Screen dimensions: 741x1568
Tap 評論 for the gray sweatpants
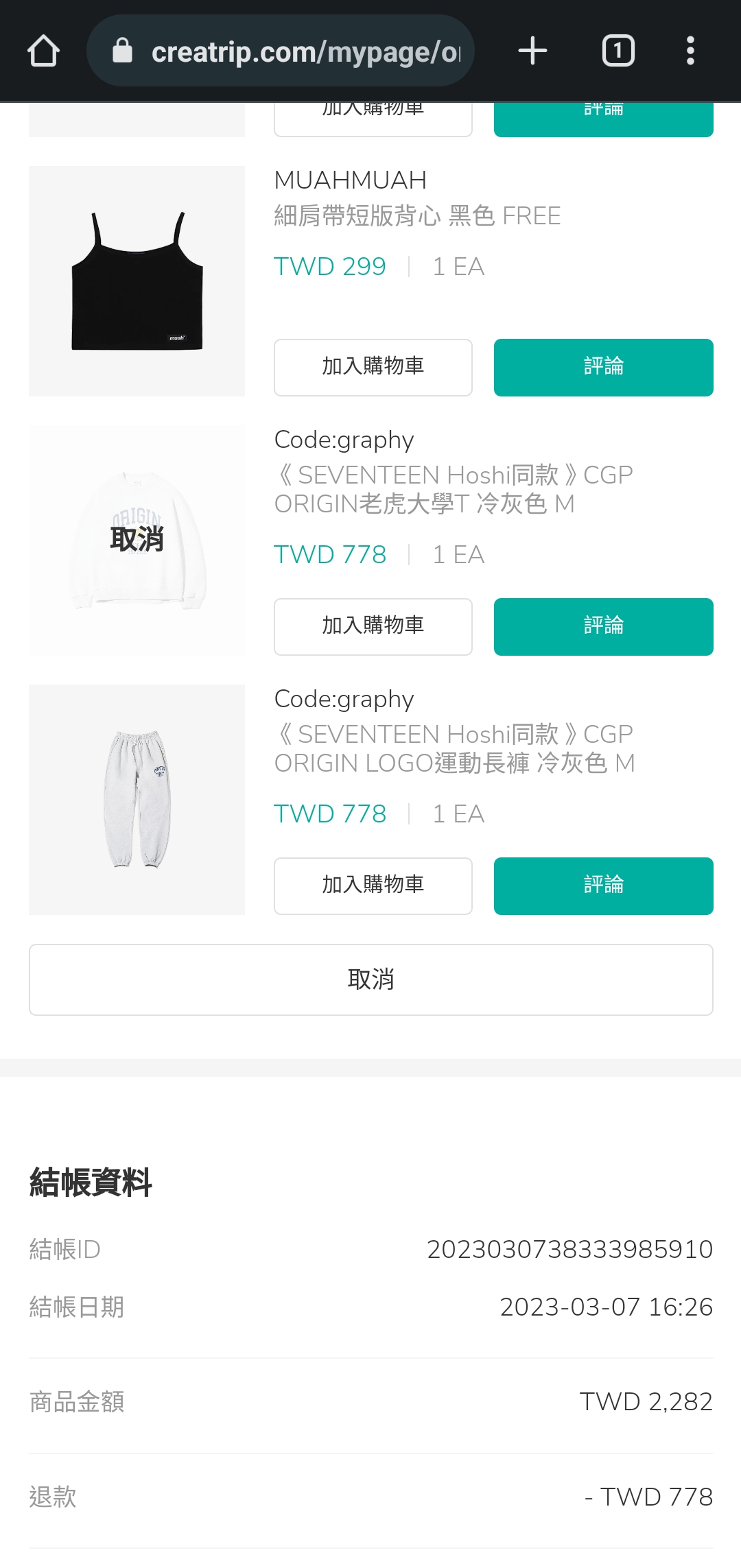click(x=604, y=886)
